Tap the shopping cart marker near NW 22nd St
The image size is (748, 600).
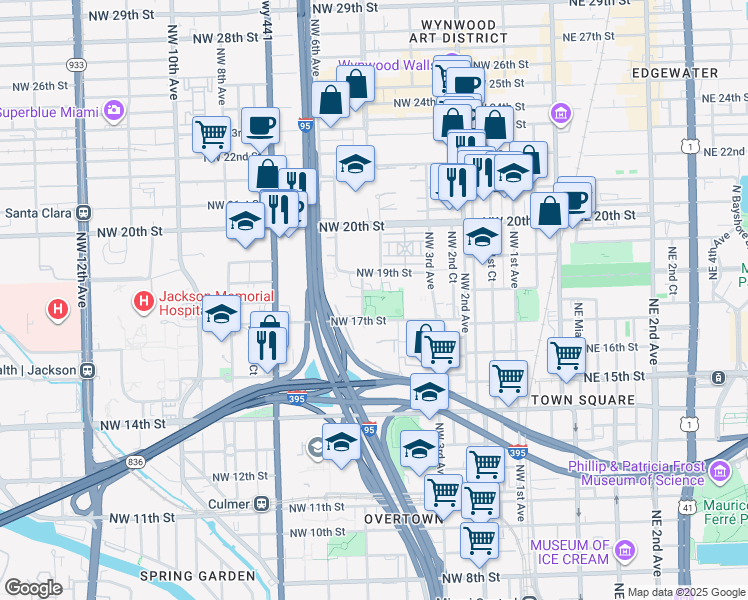coord(211,134)
